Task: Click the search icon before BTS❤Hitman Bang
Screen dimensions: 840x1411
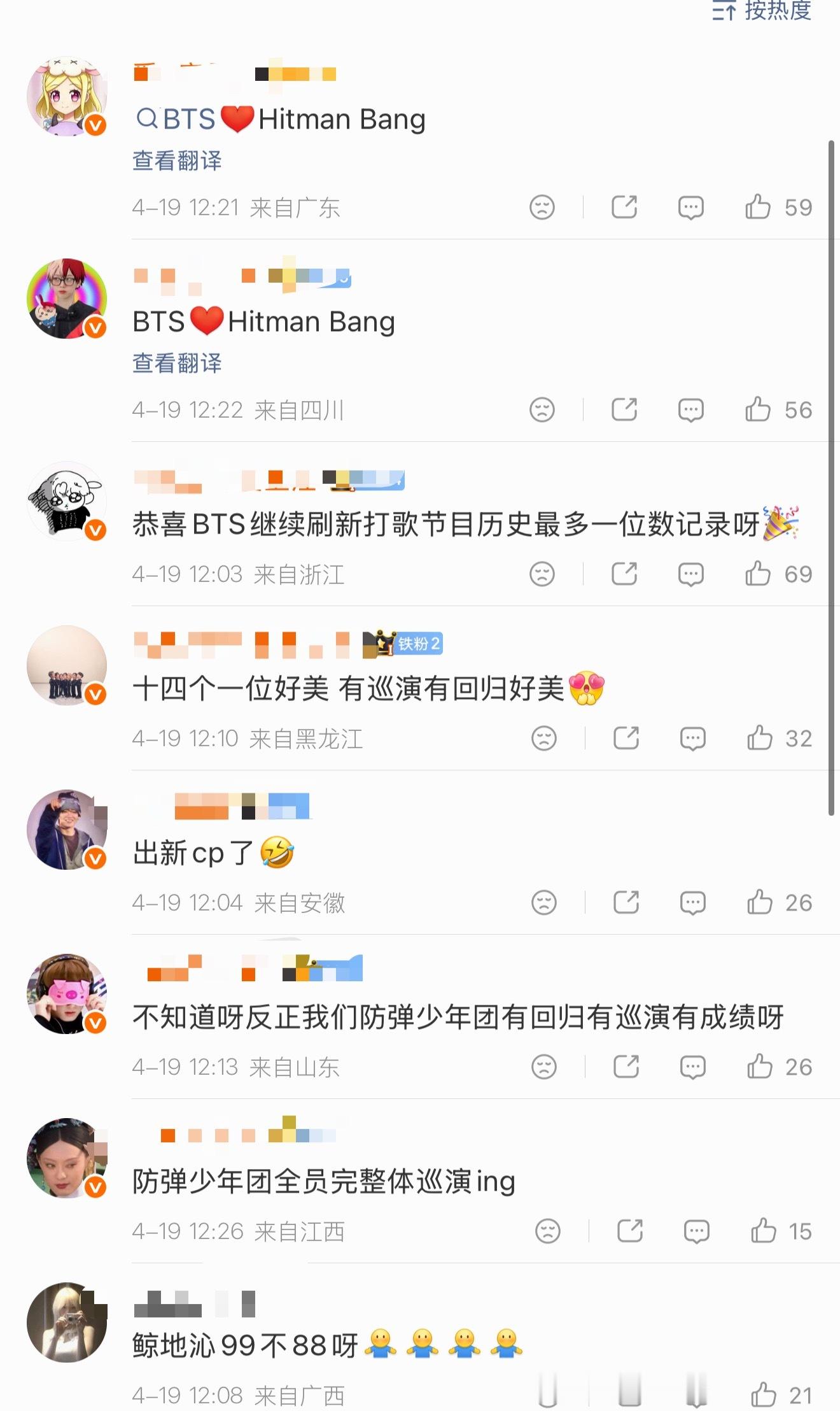Action: [x=148, y=118]
